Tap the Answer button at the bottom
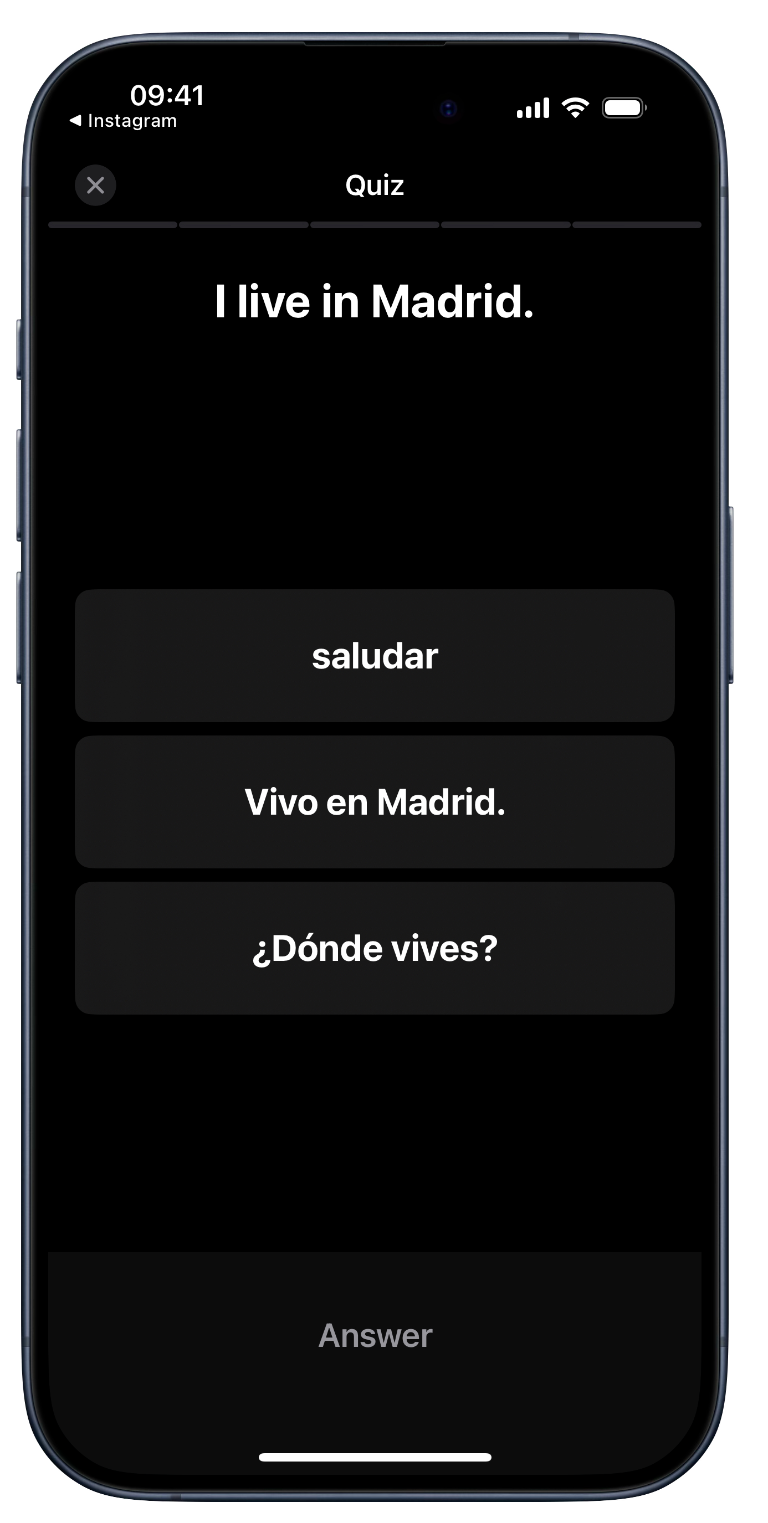The image size is (768, 1523). click(375, 1335)
